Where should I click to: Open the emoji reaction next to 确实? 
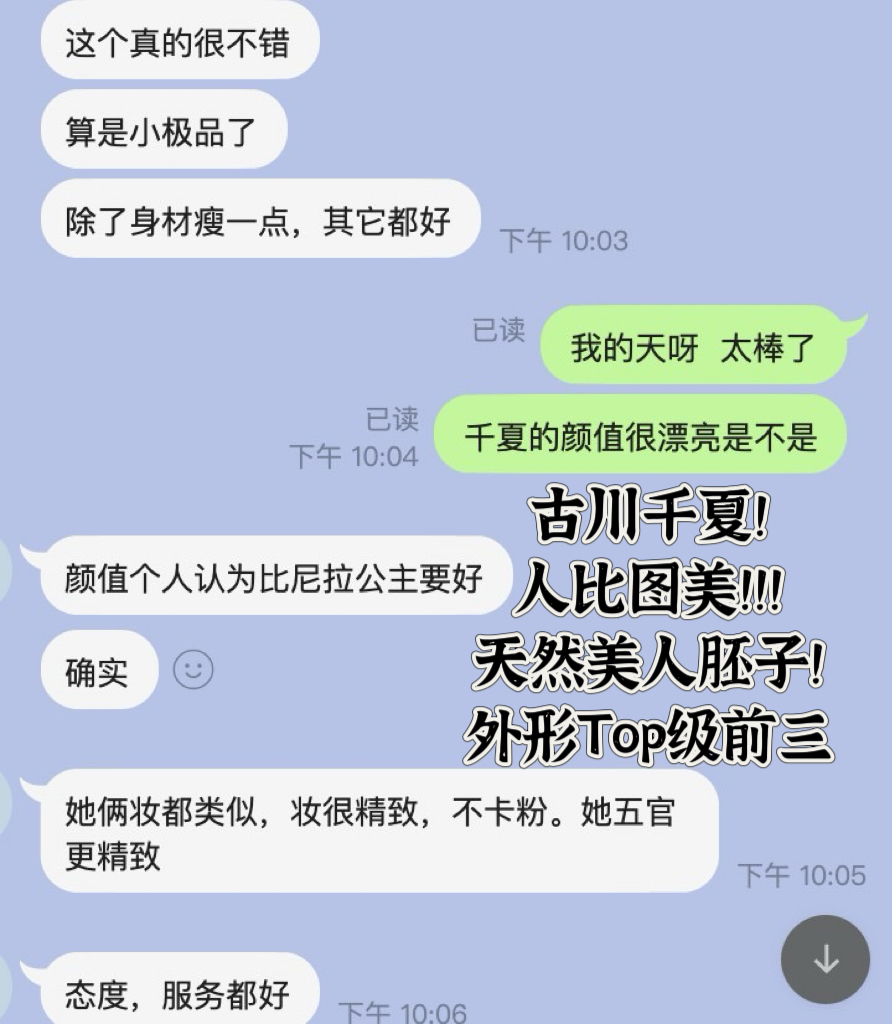pyautogui.click(x=193, y=669)
